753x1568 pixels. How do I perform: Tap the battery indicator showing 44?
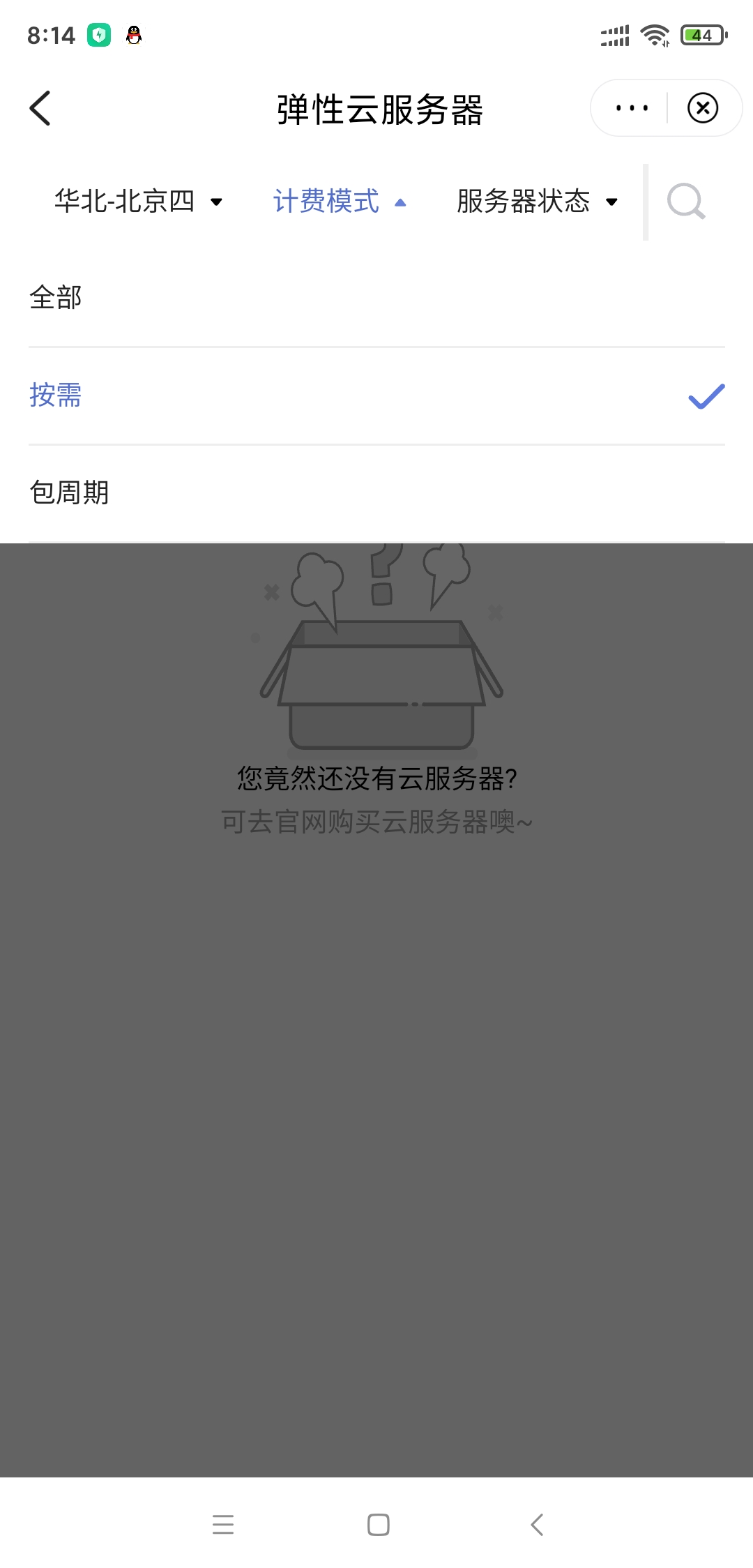(x=701, y=35)
